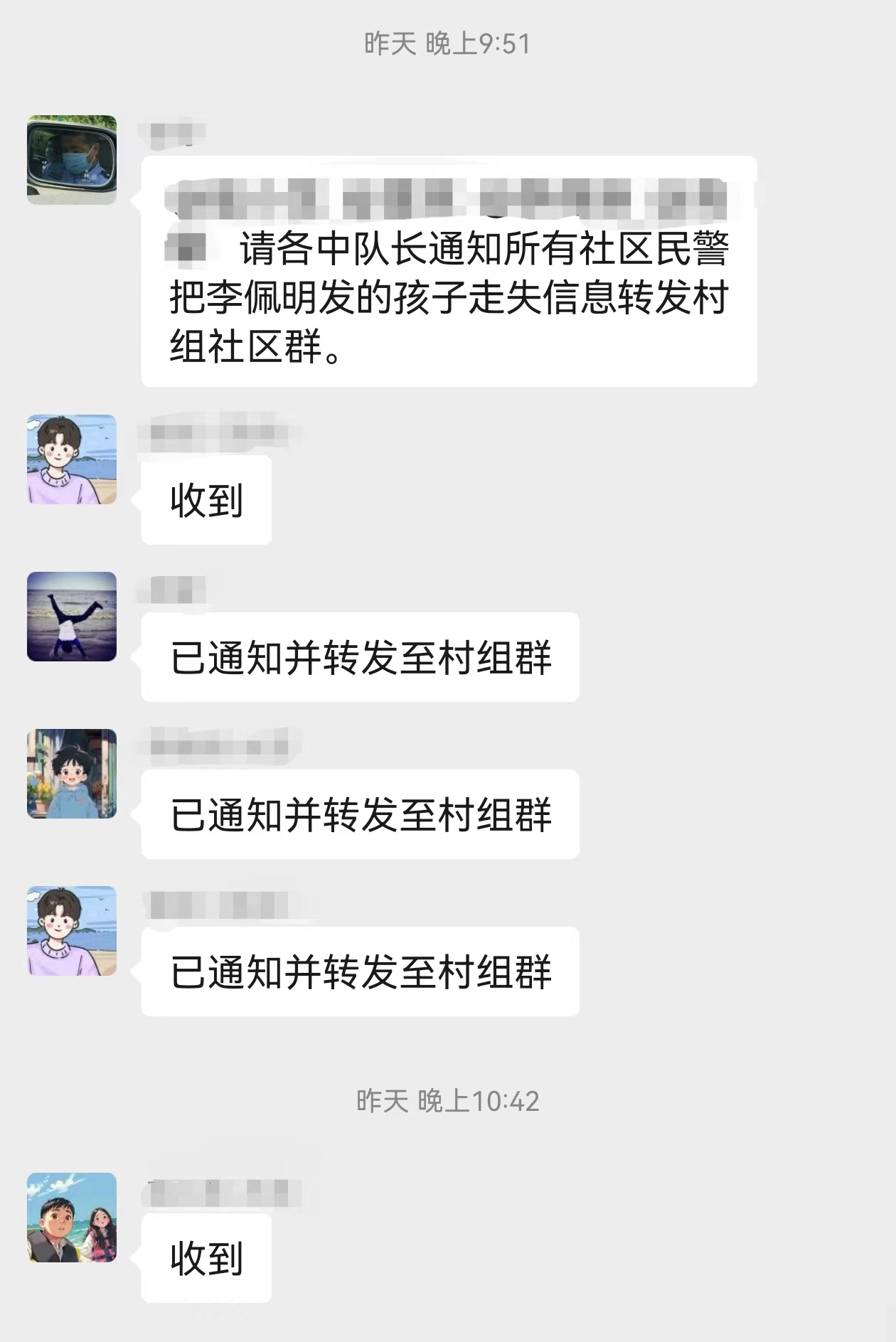Open the beach handstand avatar's profile
Image resolution: width=896 pixels, height=1342 pixels.
click(72, 617)
